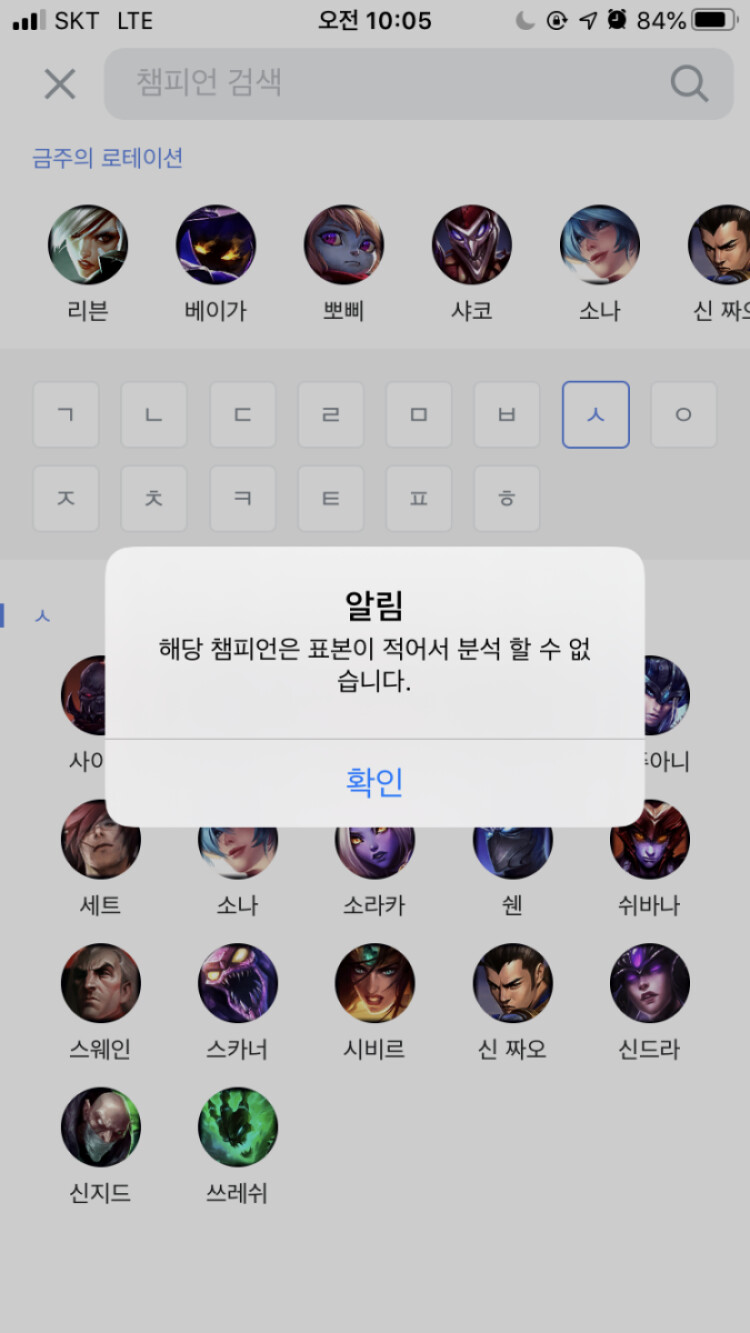750x1333 pixels.
Task: Open champion 소라카
Action: click(x=374, y=858)
